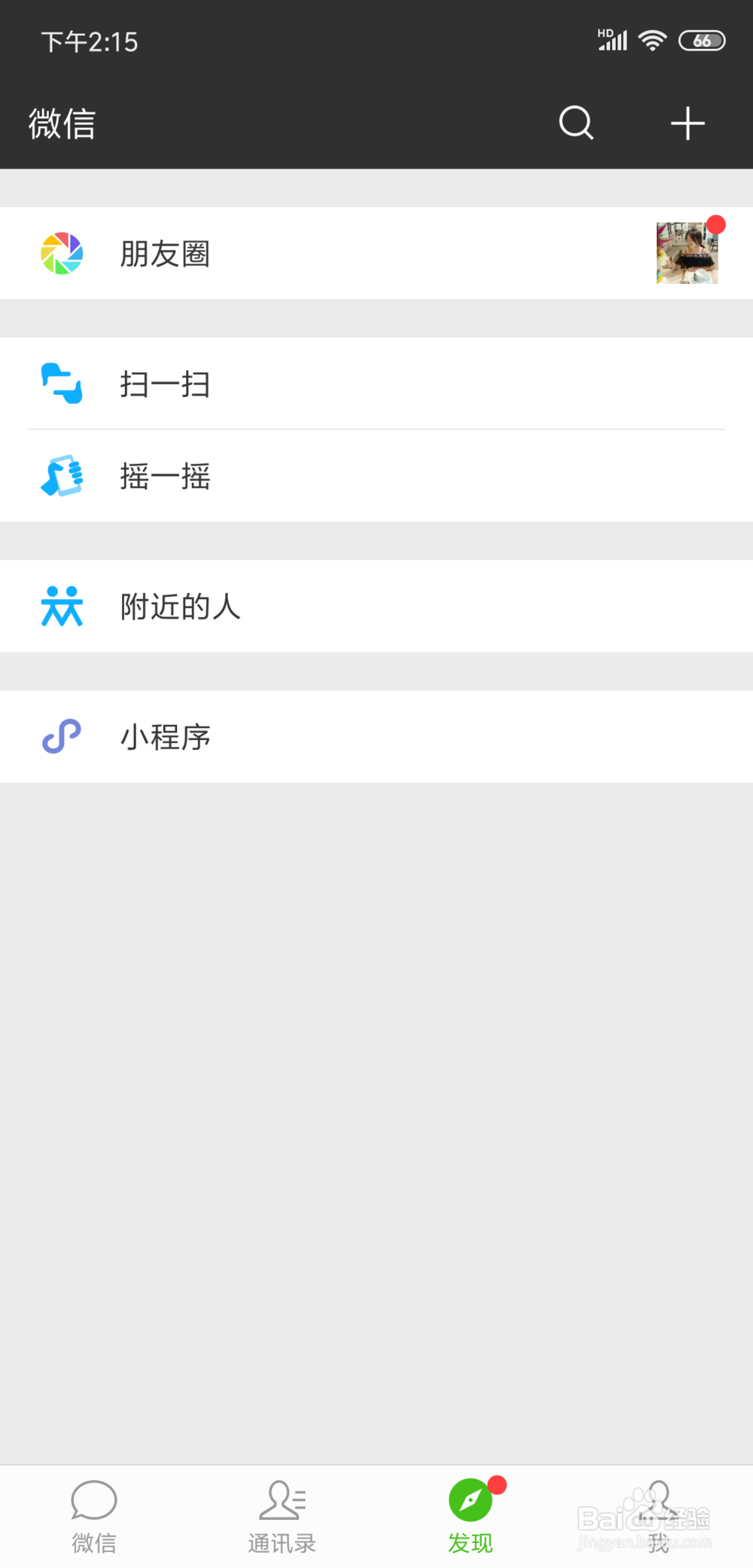Switch to the 通讯录 contacts tab
The image size is (753, 1568).
pyautogui.click(x=282, y=1517)
